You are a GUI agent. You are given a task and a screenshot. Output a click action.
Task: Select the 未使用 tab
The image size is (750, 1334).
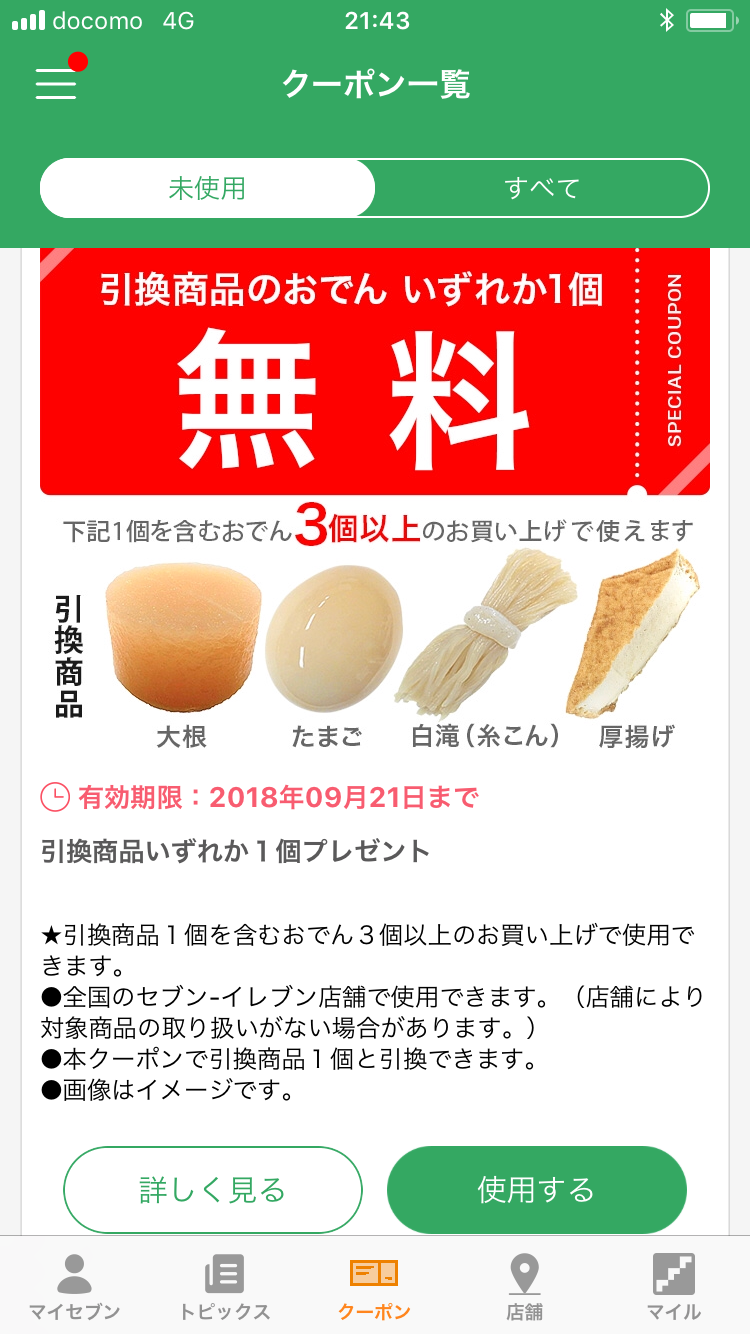[x=207, y=188]
